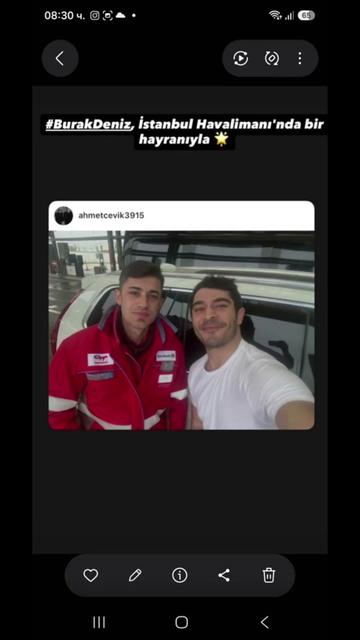Mark this image as favorite with the heart

pos(91,575)
